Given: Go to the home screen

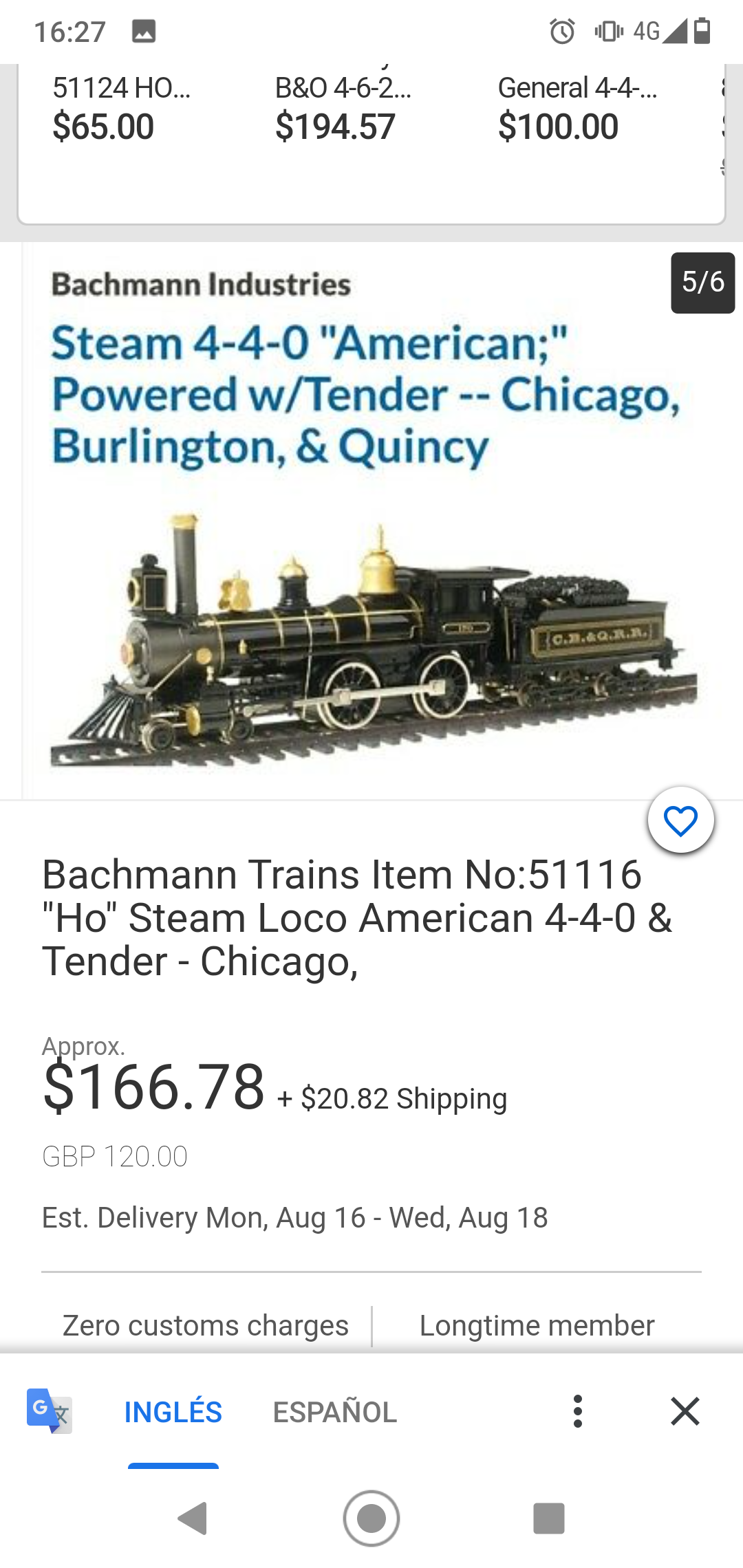Looking at the screenshot, I should tap(371, 1518).
